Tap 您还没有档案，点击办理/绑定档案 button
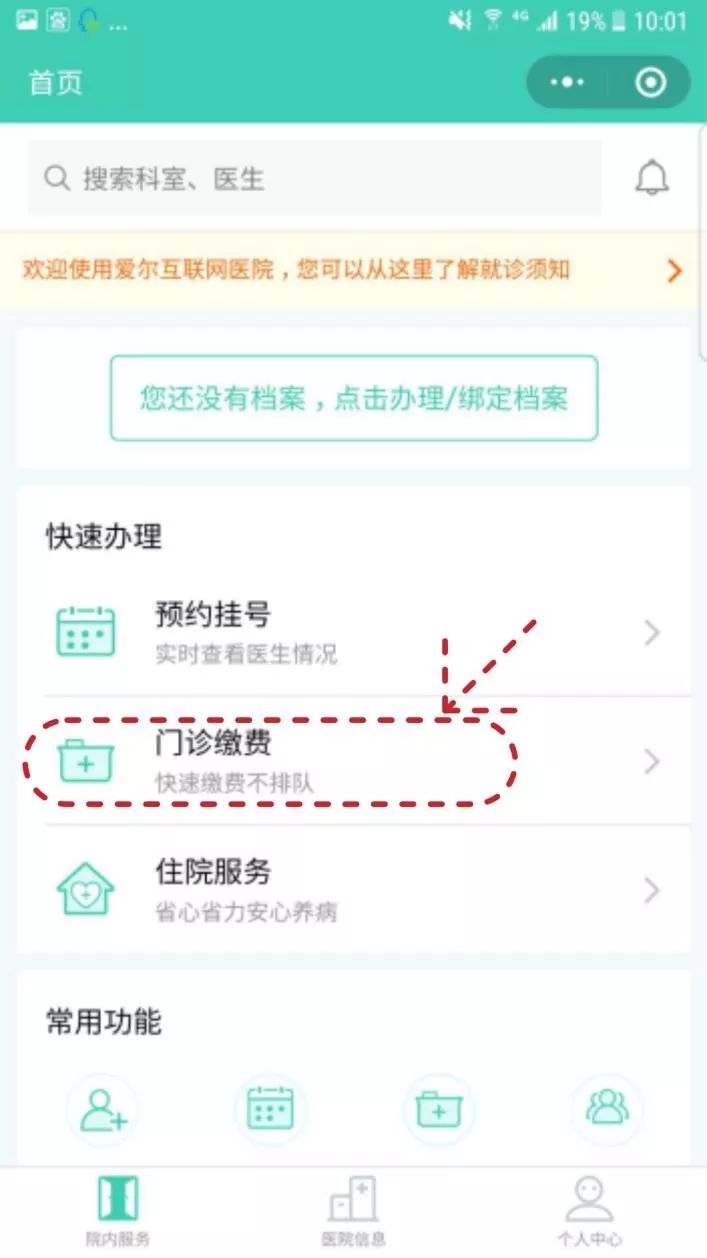Screen dimensions: 707x1258 point(354,398)
